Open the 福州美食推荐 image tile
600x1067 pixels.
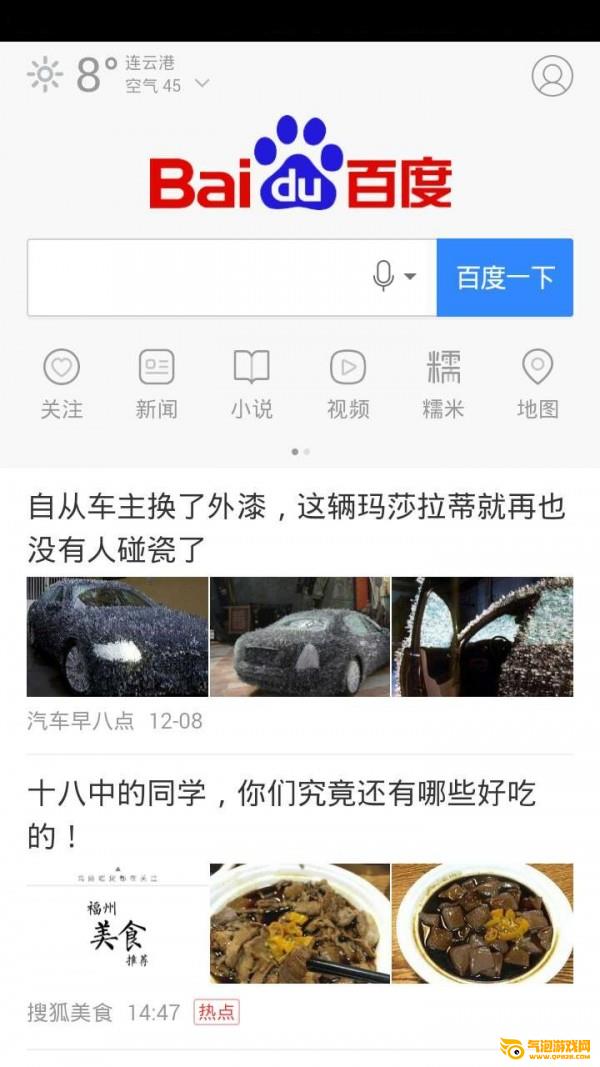pos(117,923)
